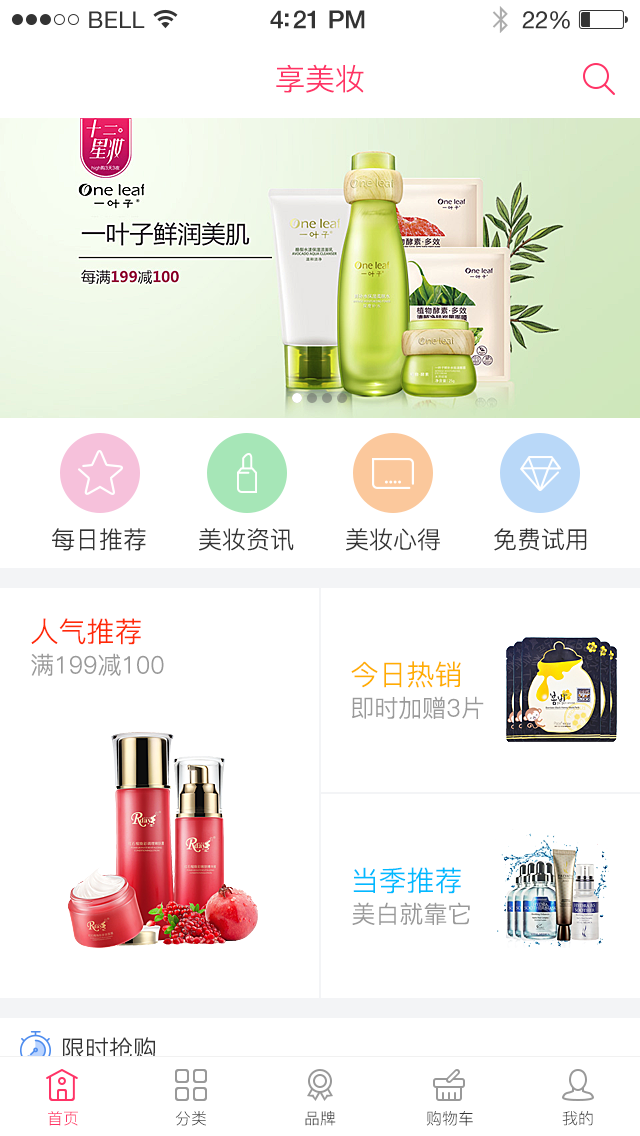
Task: Open the 人气推荐 product card
Action: [160, 792]
